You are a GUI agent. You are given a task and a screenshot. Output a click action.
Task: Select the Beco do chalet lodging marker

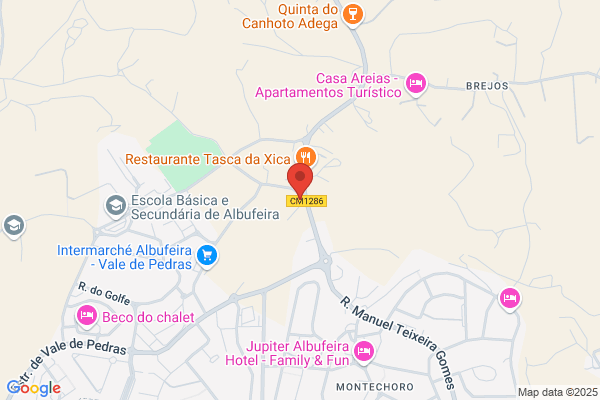click(87, 316)
